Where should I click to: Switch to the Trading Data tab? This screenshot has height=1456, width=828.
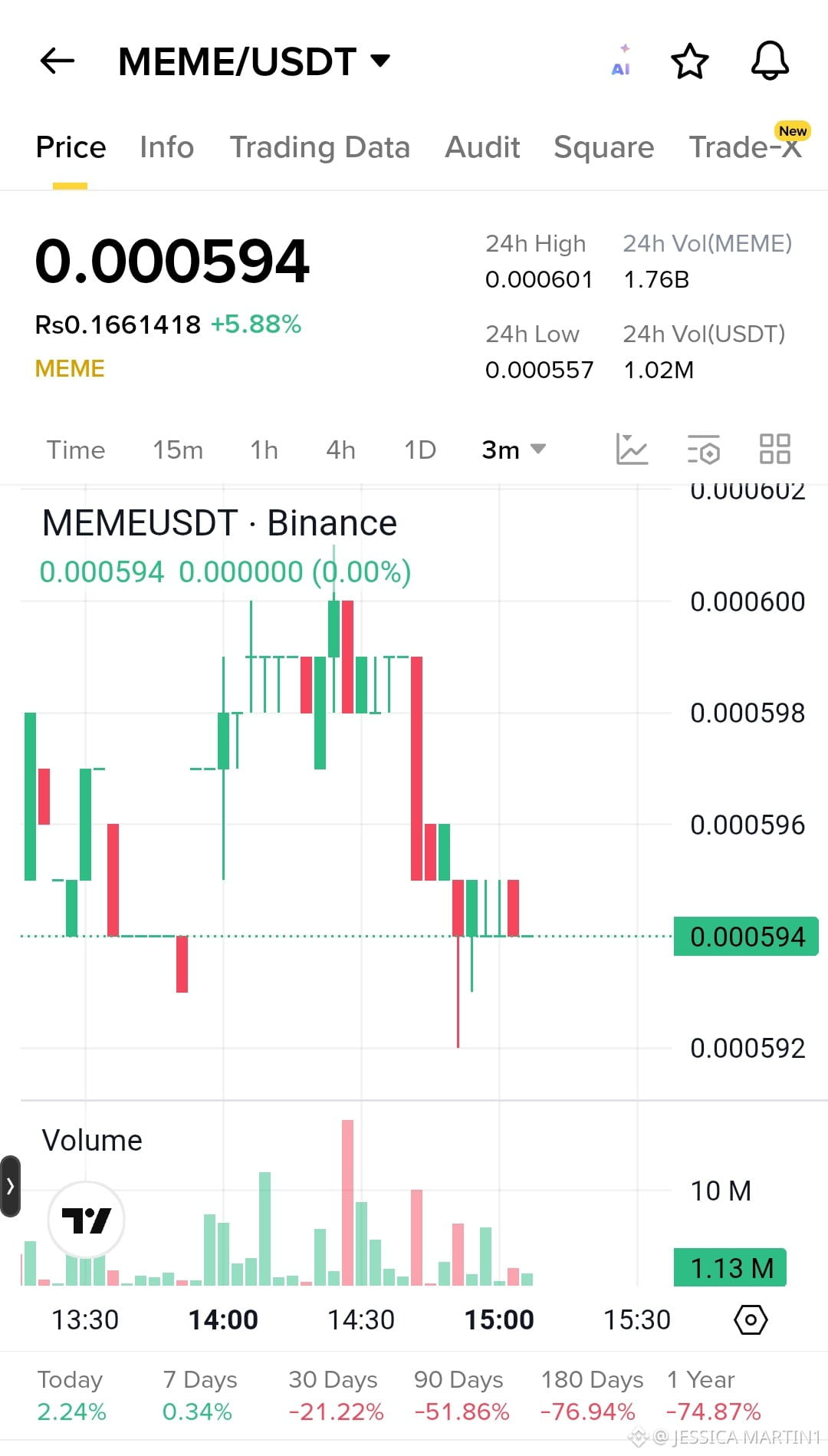click(320, 147)
